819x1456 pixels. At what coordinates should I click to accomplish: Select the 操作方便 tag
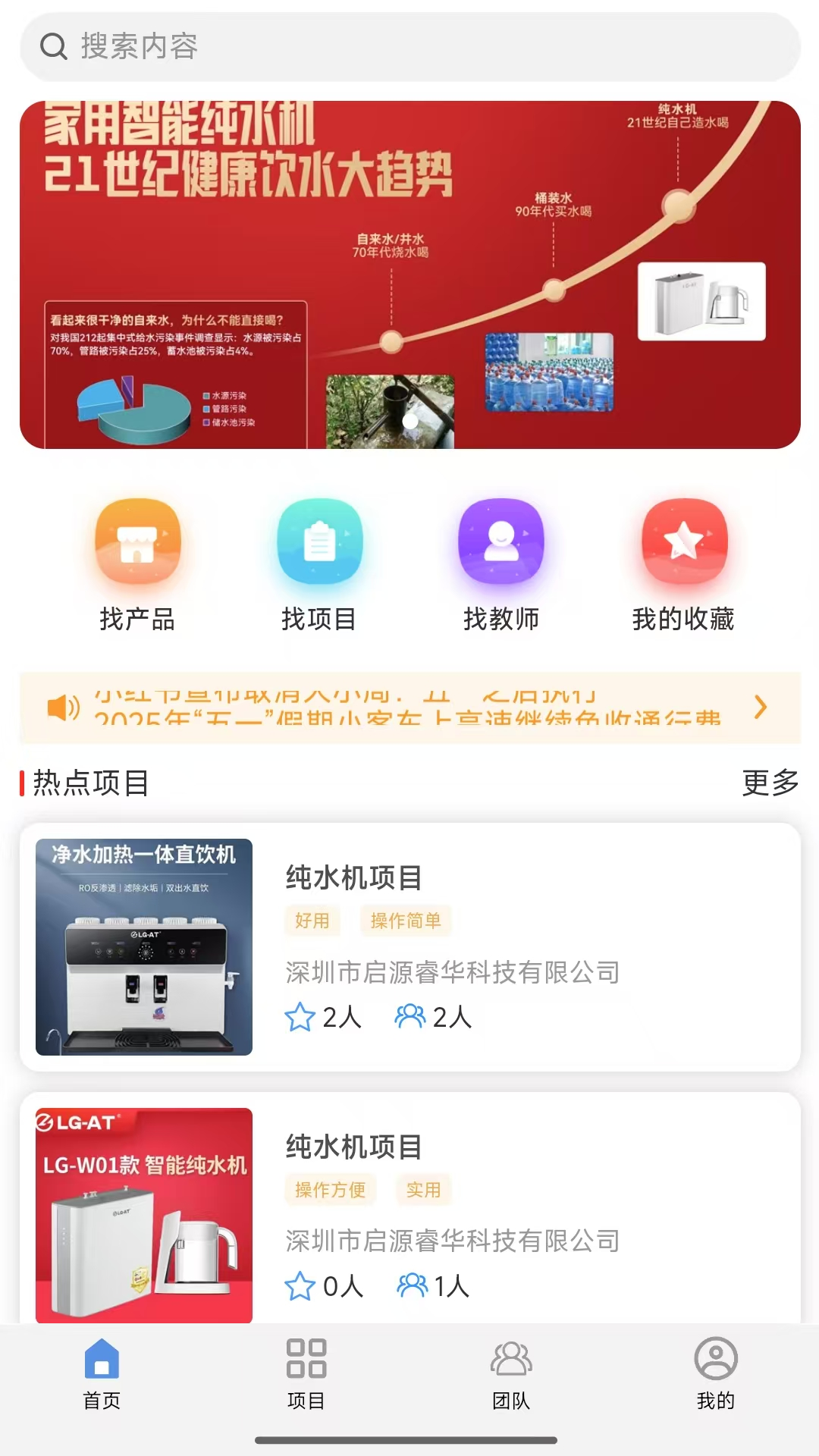pos(329,1191)
